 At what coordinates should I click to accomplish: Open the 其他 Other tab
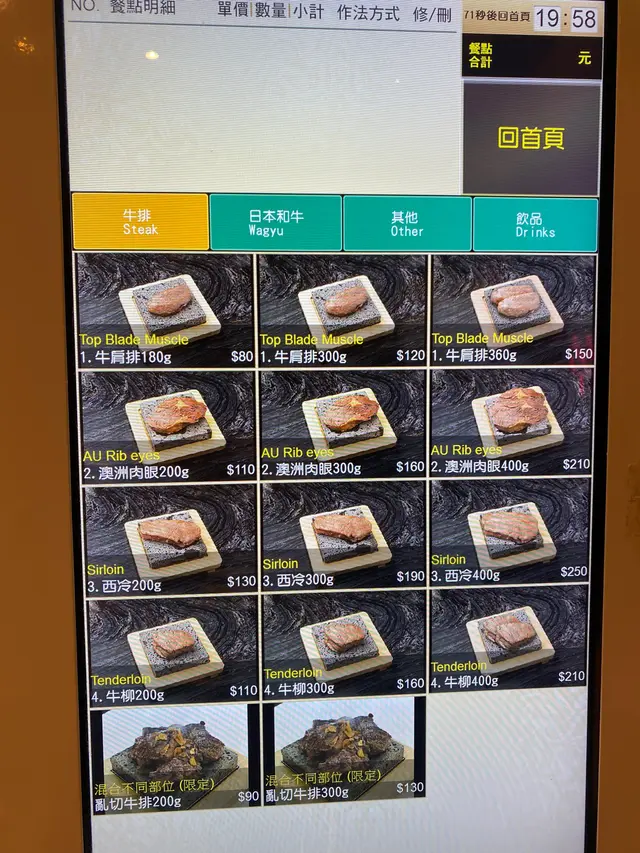[x=406, y=223]
